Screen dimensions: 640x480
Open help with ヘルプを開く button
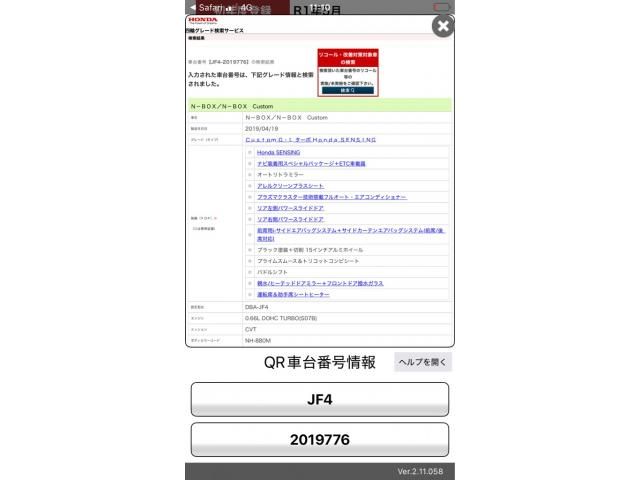(423, 362)
